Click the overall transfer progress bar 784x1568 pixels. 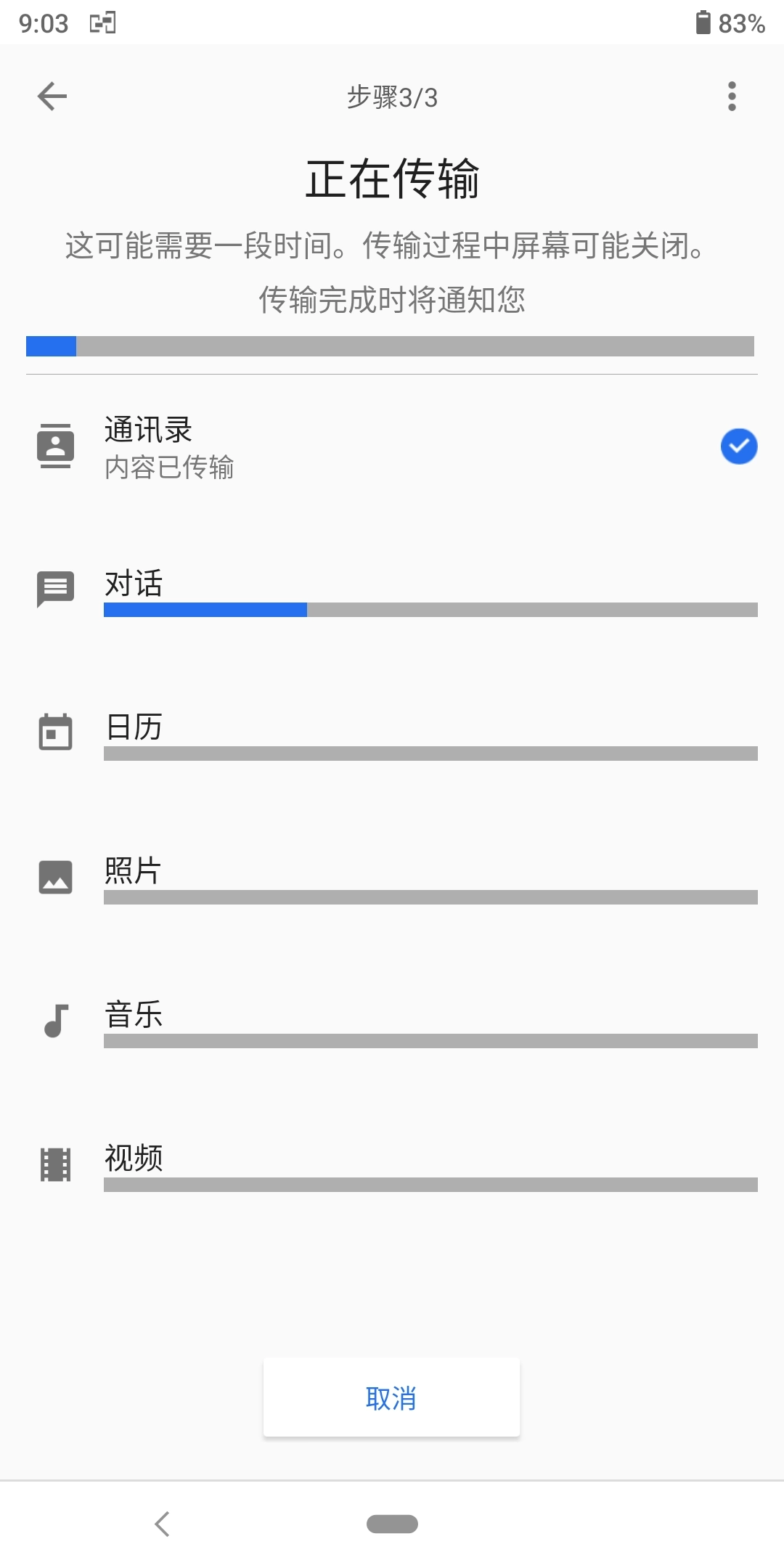[x=392, y=346]
